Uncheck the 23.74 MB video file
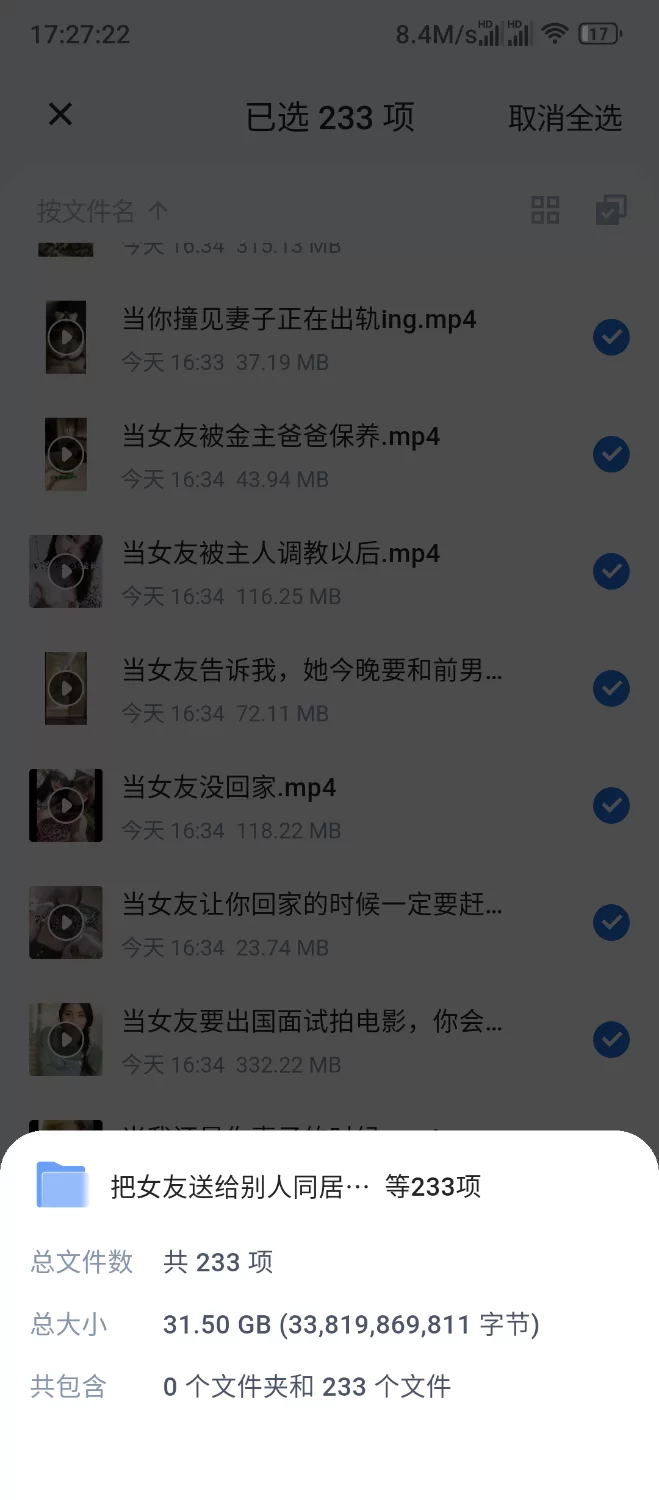This screenshot has width=659, height=1500. click(611, 923)
